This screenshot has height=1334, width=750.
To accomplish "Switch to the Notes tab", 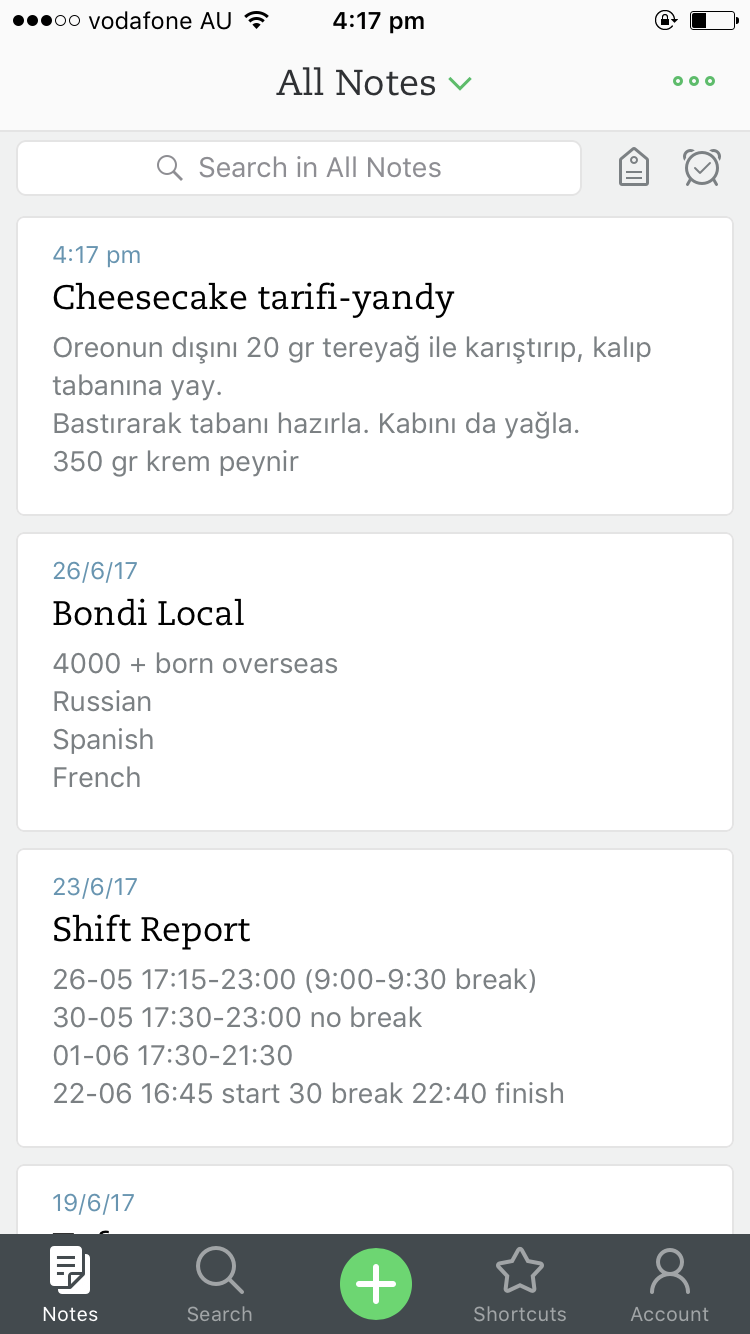I will tap(70, 1286).
